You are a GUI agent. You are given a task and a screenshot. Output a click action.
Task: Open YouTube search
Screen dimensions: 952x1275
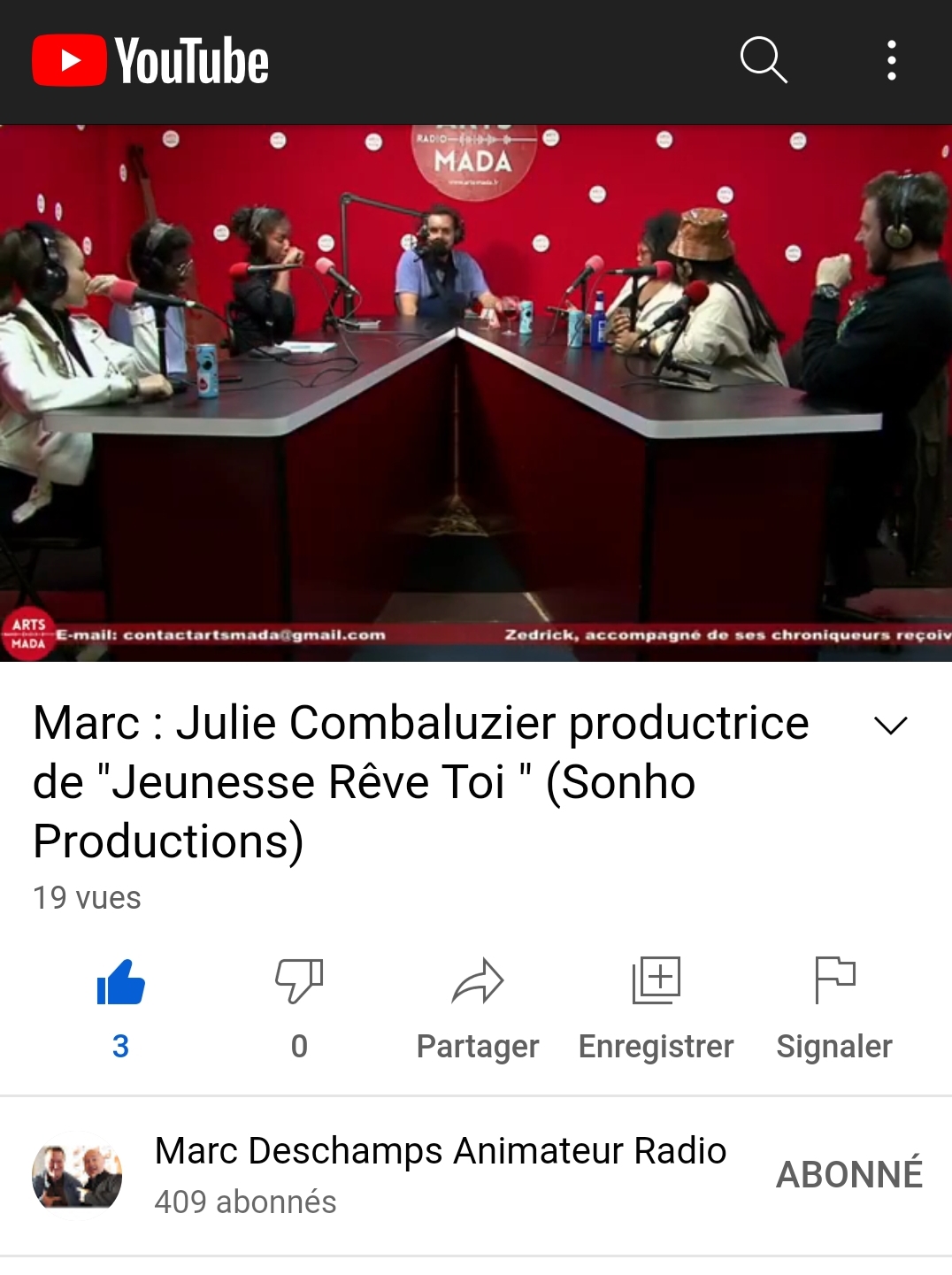click(x=763, y=60)
